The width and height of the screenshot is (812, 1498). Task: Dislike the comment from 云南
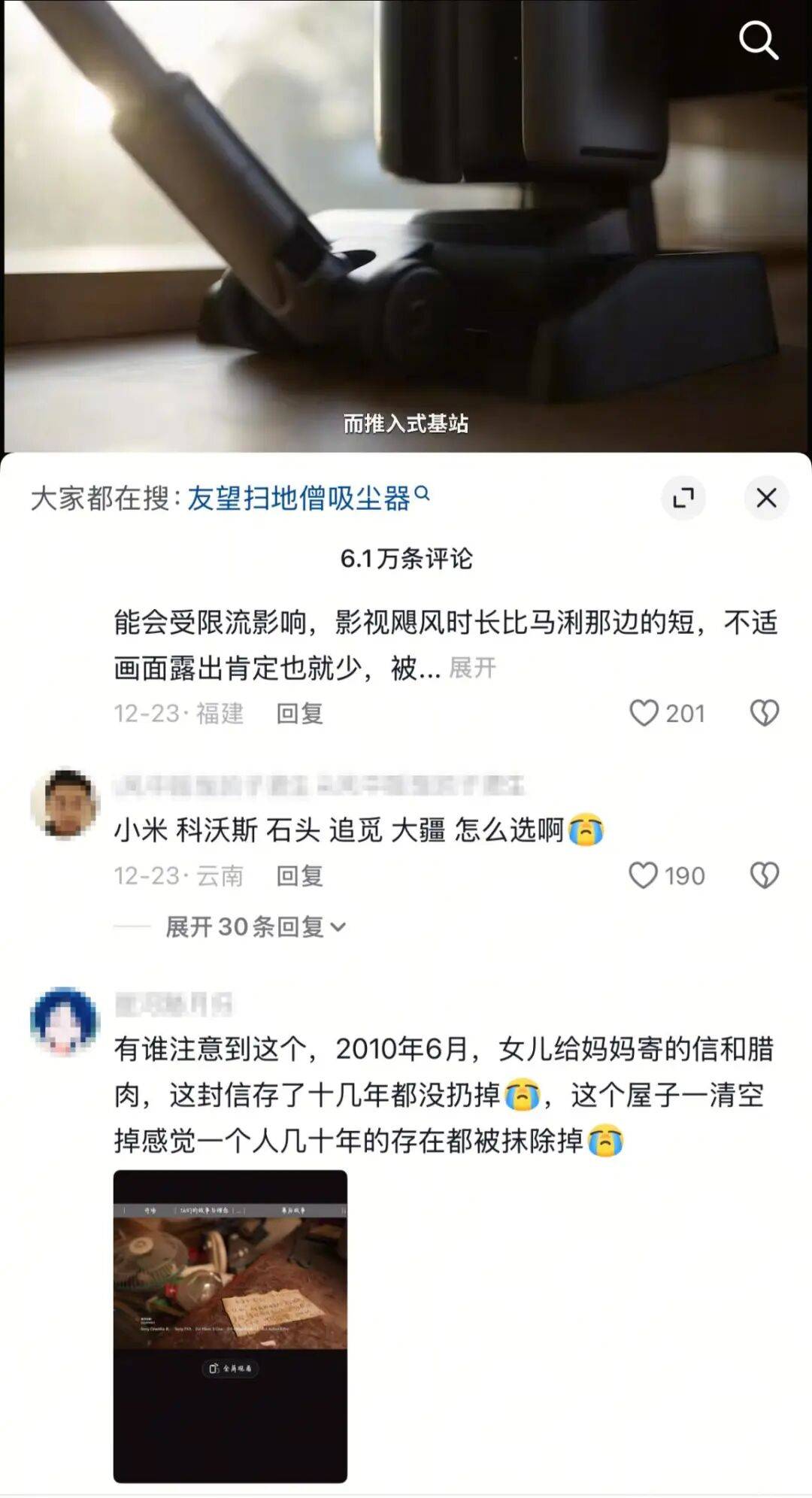pos(765,875)
